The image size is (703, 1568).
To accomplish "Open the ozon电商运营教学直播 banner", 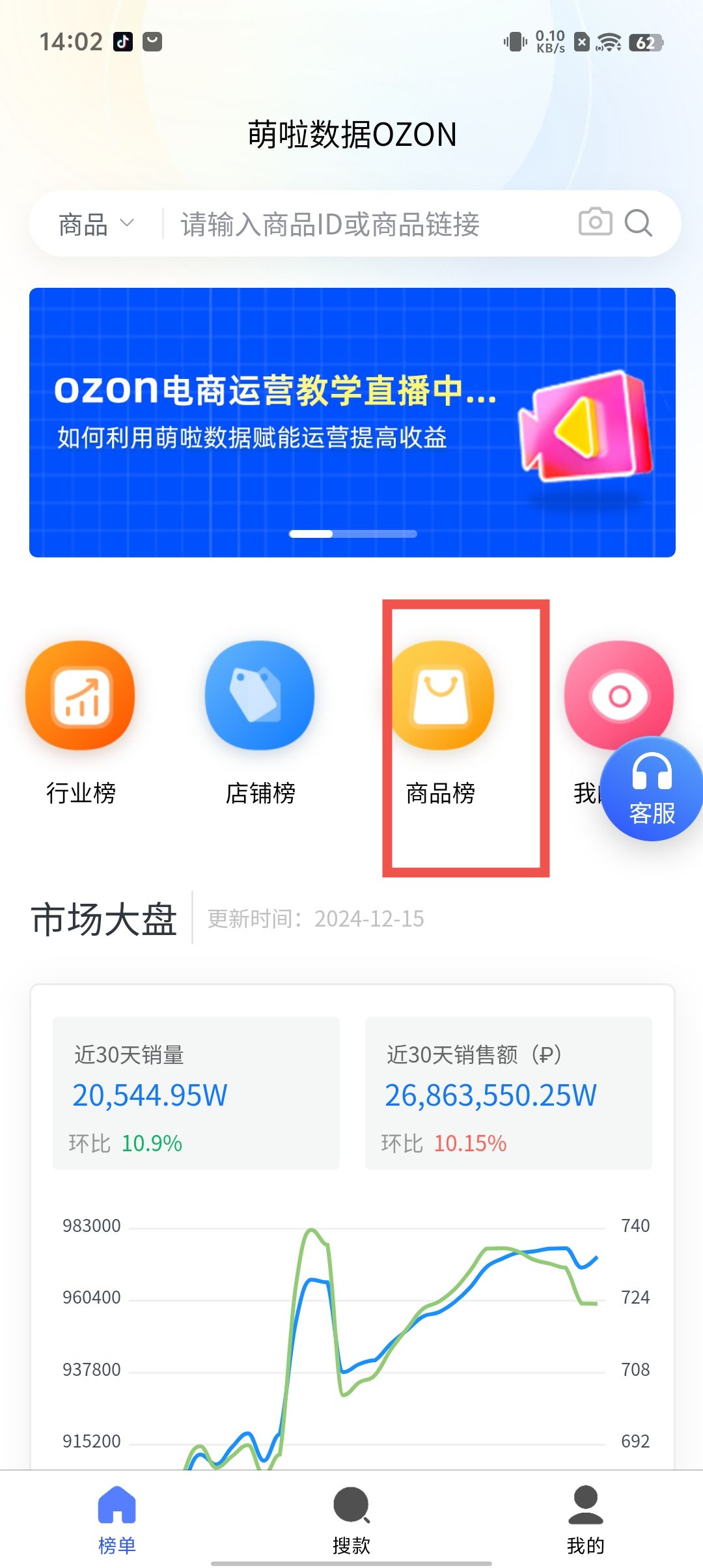I will point(352,422).
